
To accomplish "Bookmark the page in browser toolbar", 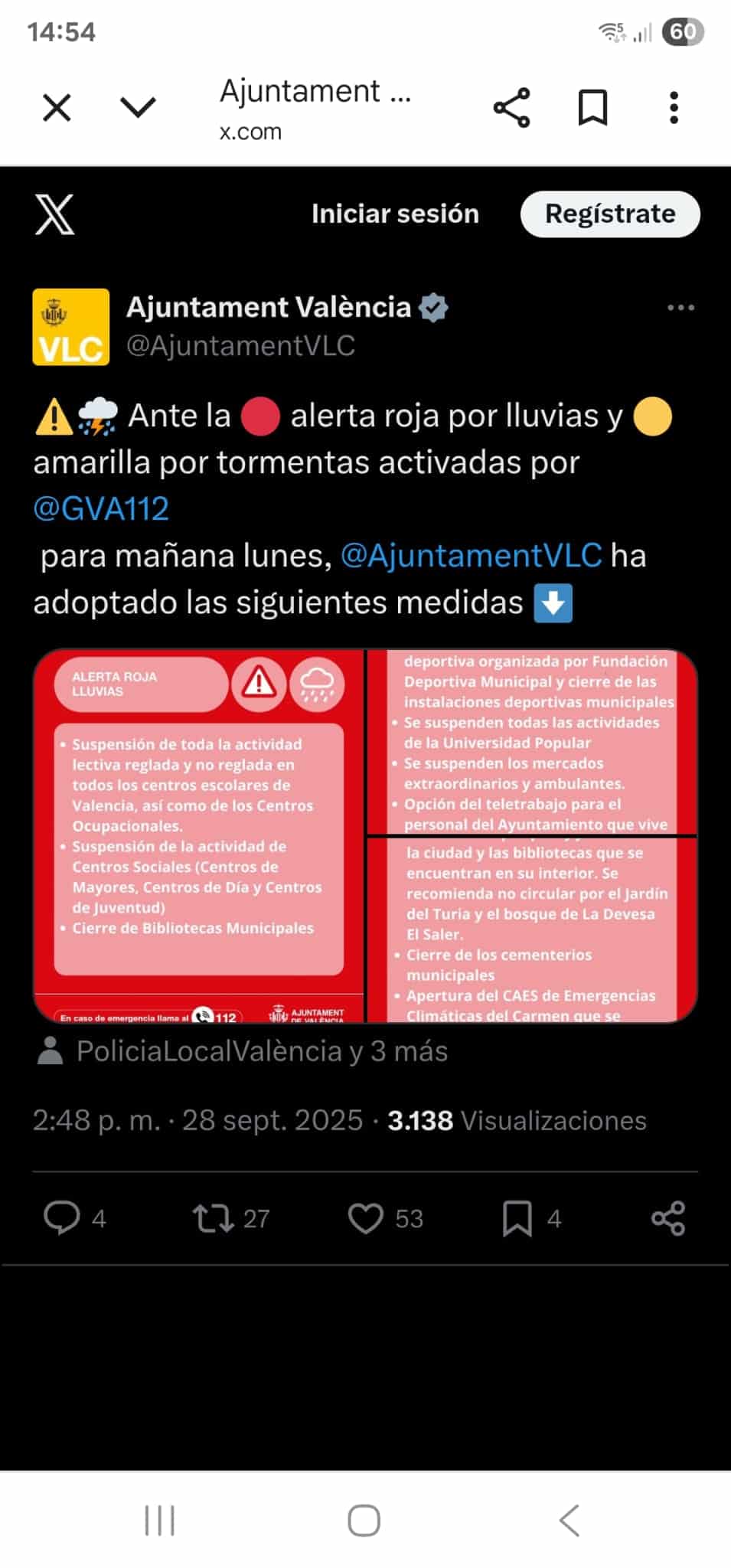I will (x=592, y=108).
